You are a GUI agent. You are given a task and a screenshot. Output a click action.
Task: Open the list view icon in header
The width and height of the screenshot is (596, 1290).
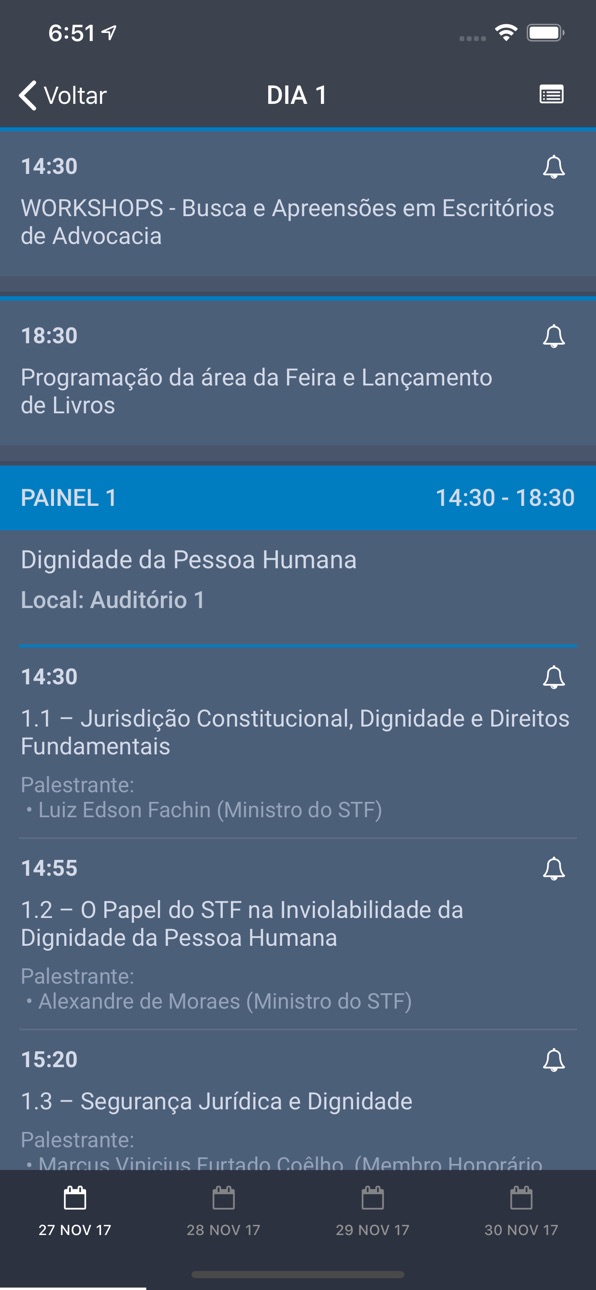coord(551,95)
